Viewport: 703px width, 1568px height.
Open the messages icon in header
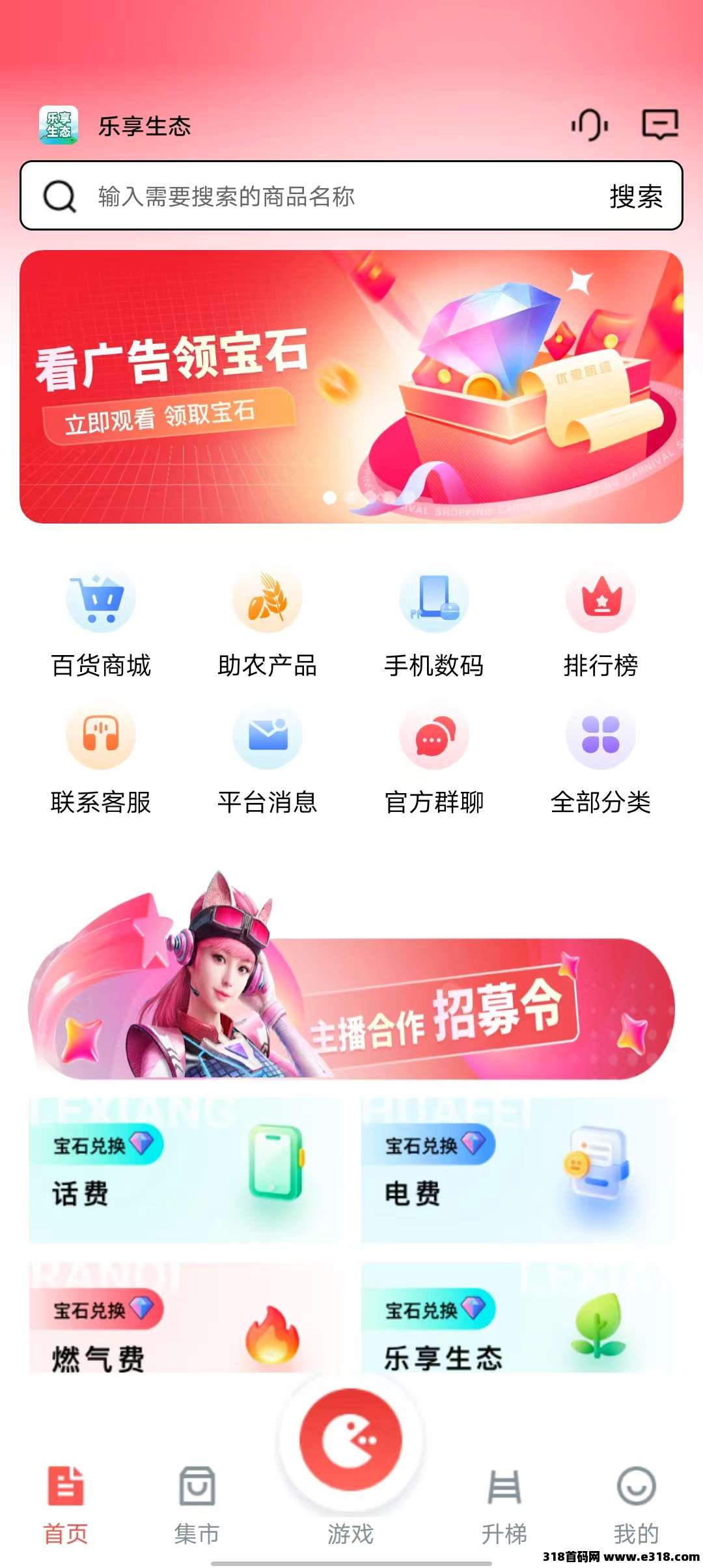(660, 124)
